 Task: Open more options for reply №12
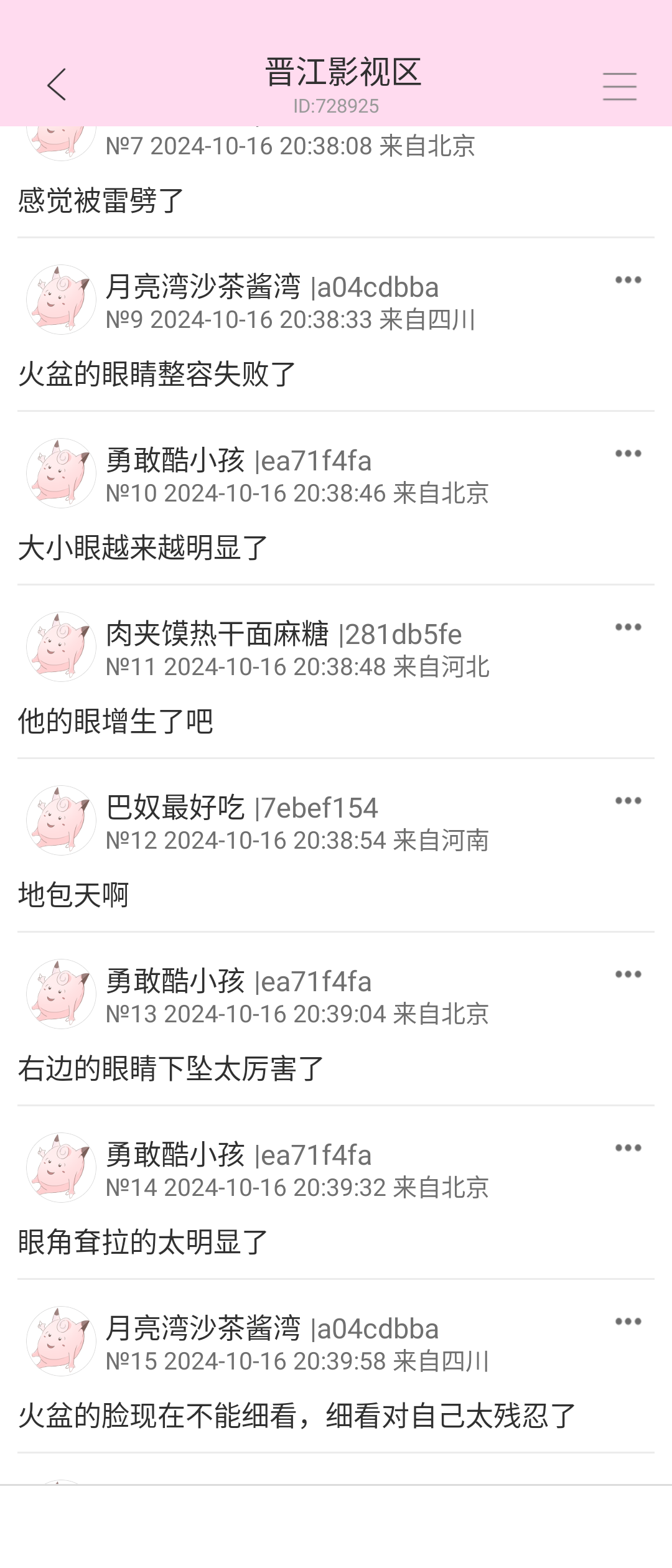[x=628, y=801]
